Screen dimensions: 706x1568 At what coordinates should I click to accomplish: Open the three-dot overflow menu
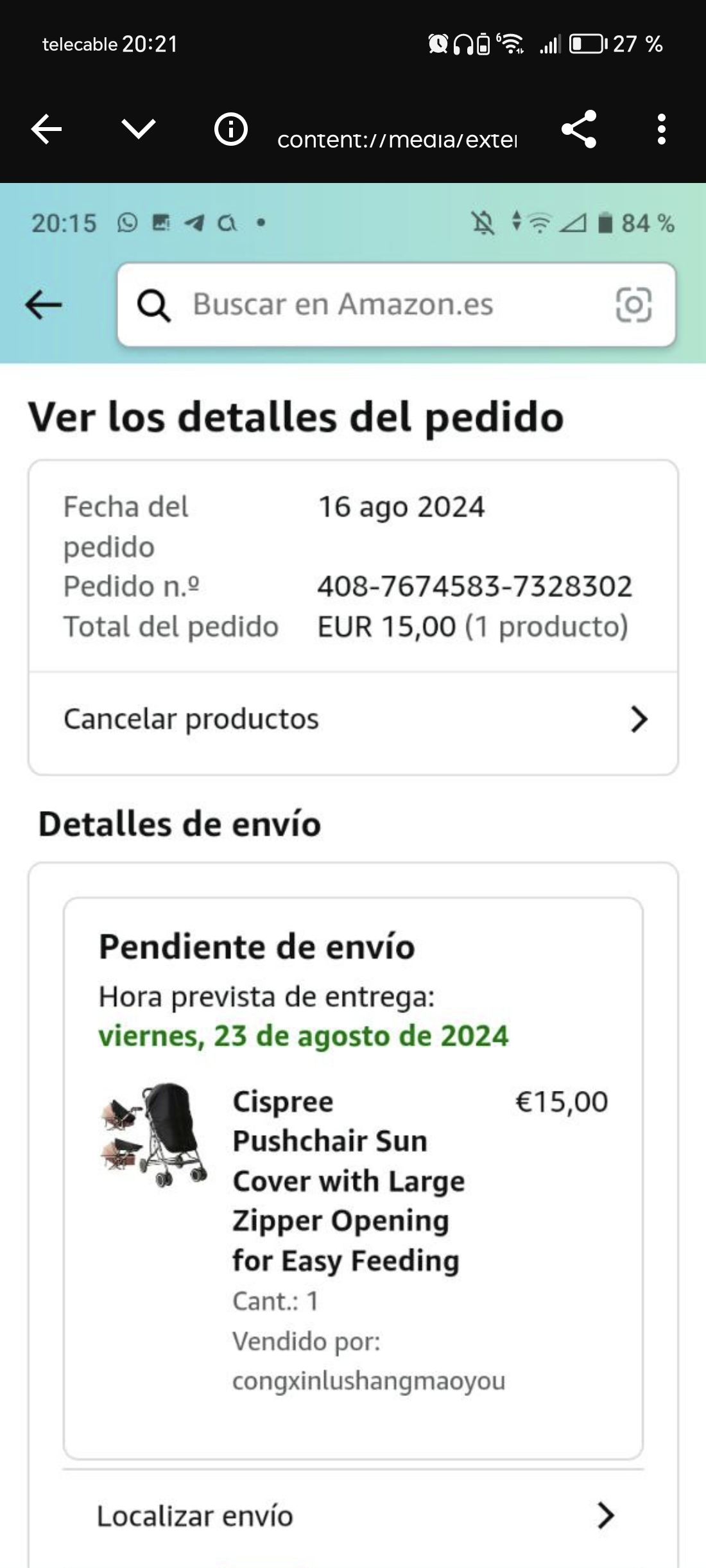click(661, 130)
